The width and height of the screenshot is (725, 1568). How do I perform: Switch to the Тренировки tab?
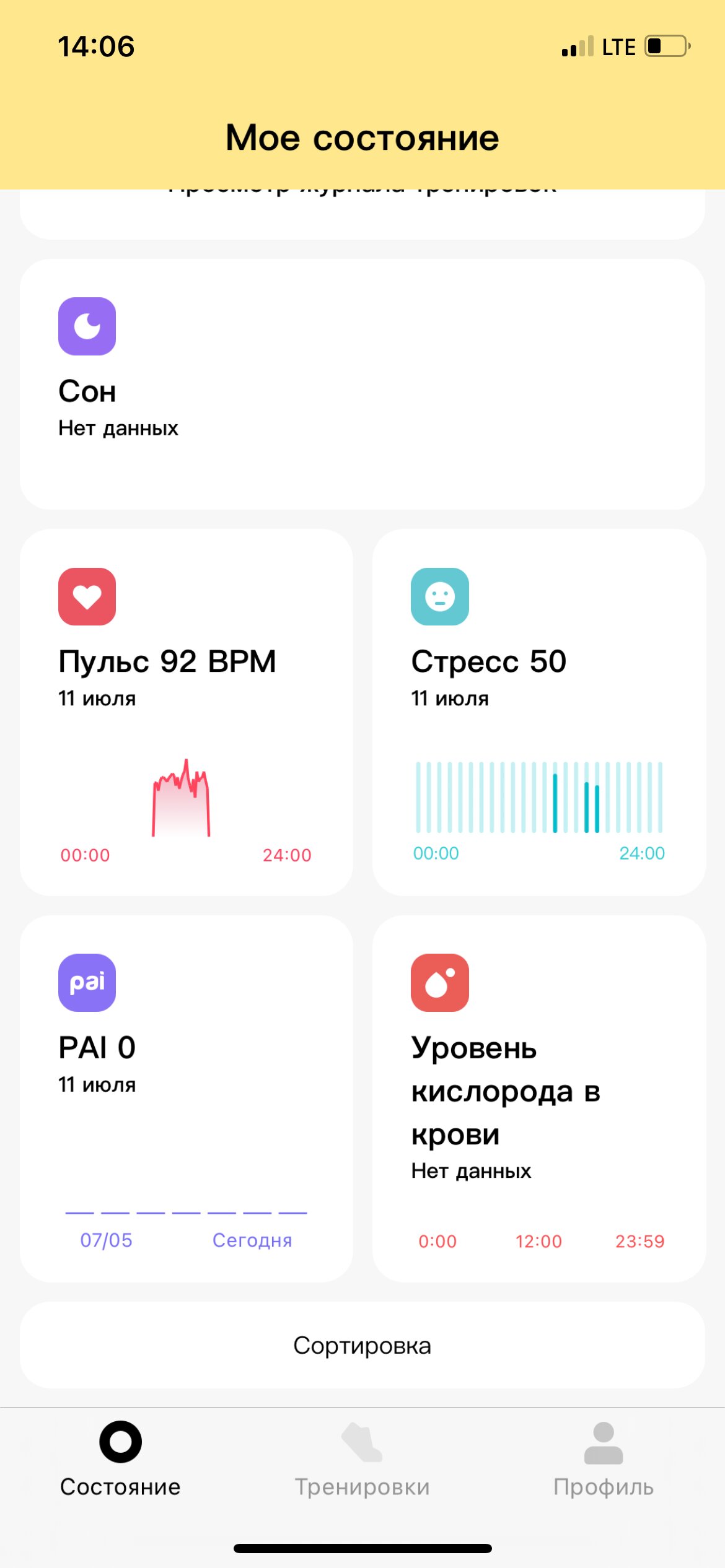click(x=362, y=1460)
